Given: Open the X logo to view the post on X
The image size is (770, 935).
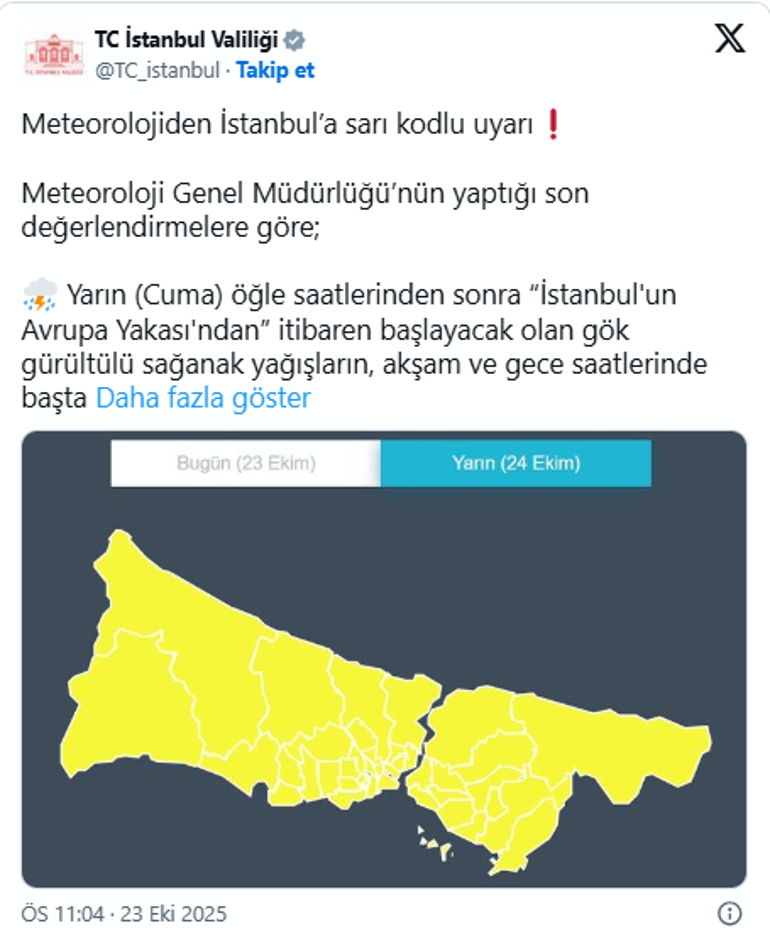Looking at the screenshot, I should 729,39.
